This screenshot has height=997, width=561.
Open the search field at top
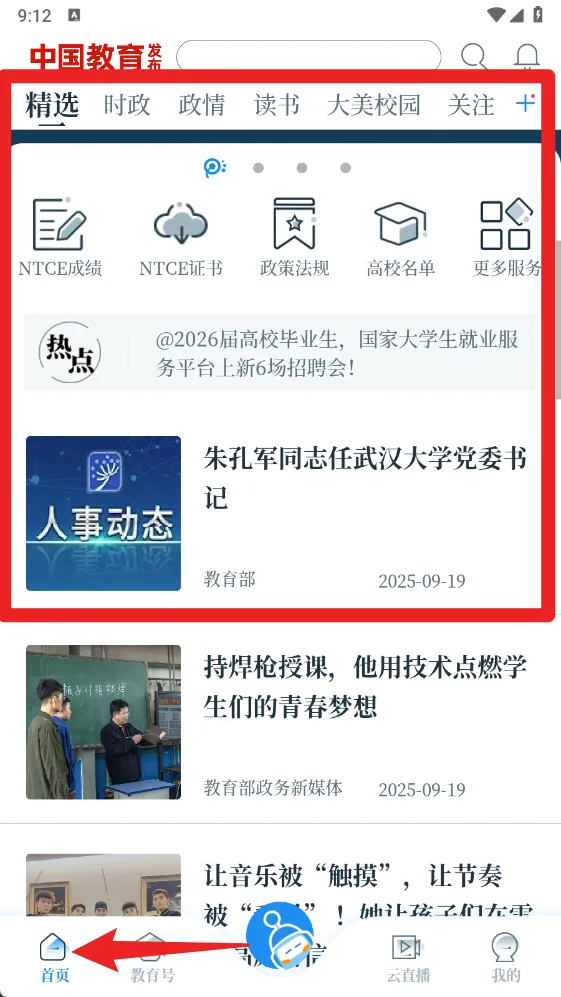tap(308, 55)
